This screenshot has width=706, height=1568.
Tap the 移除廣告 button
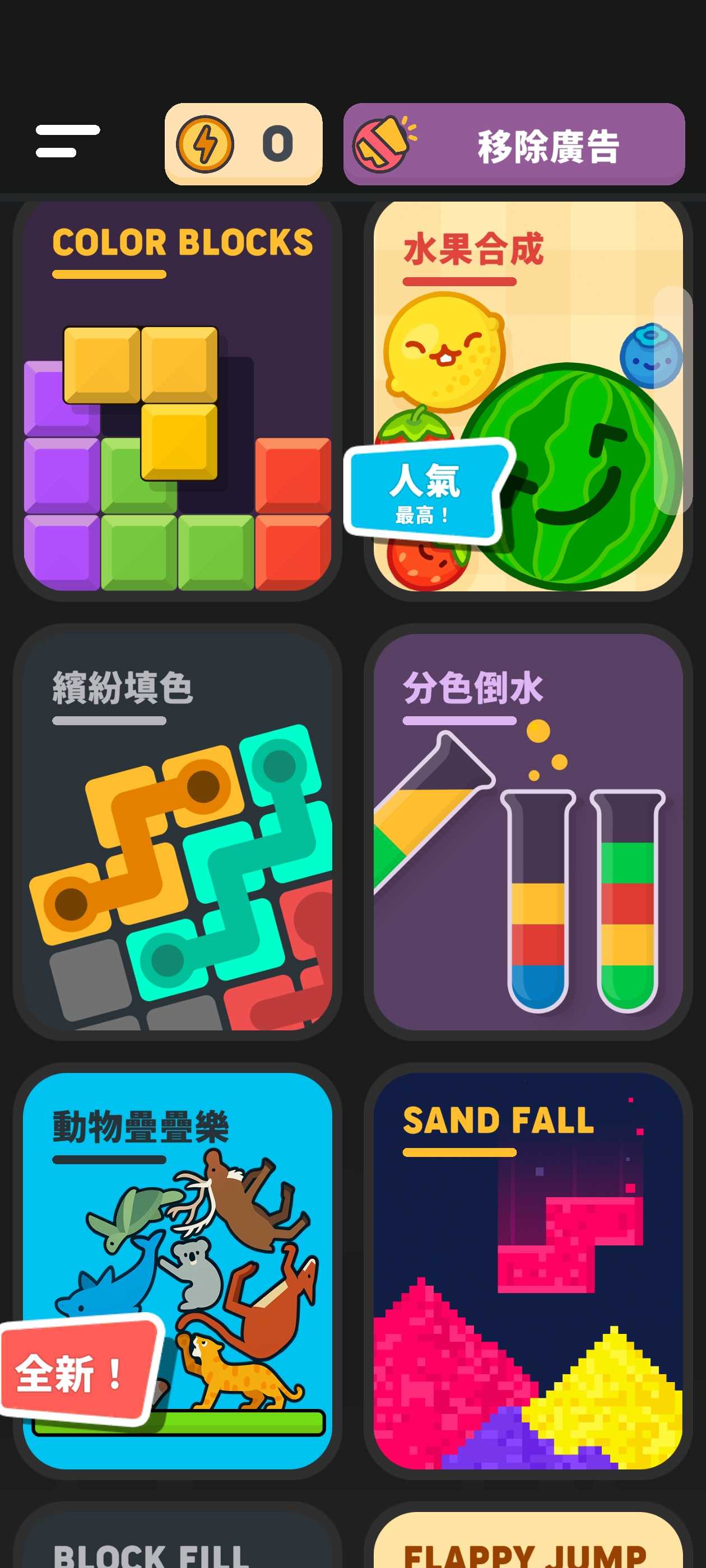click(x=513, y=144)
